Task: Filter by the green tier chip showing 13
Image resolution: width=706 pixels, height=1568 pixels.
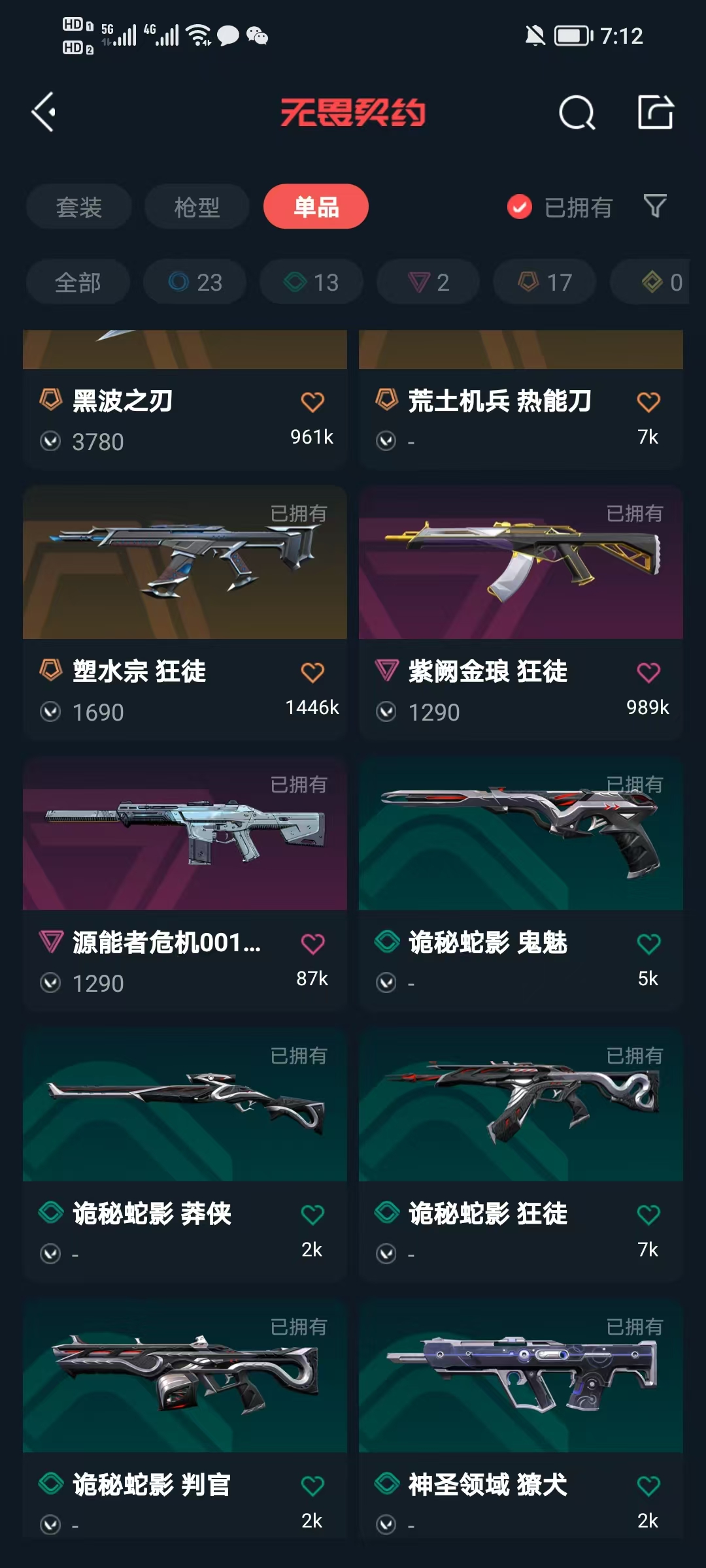Action: click(311, 282)
